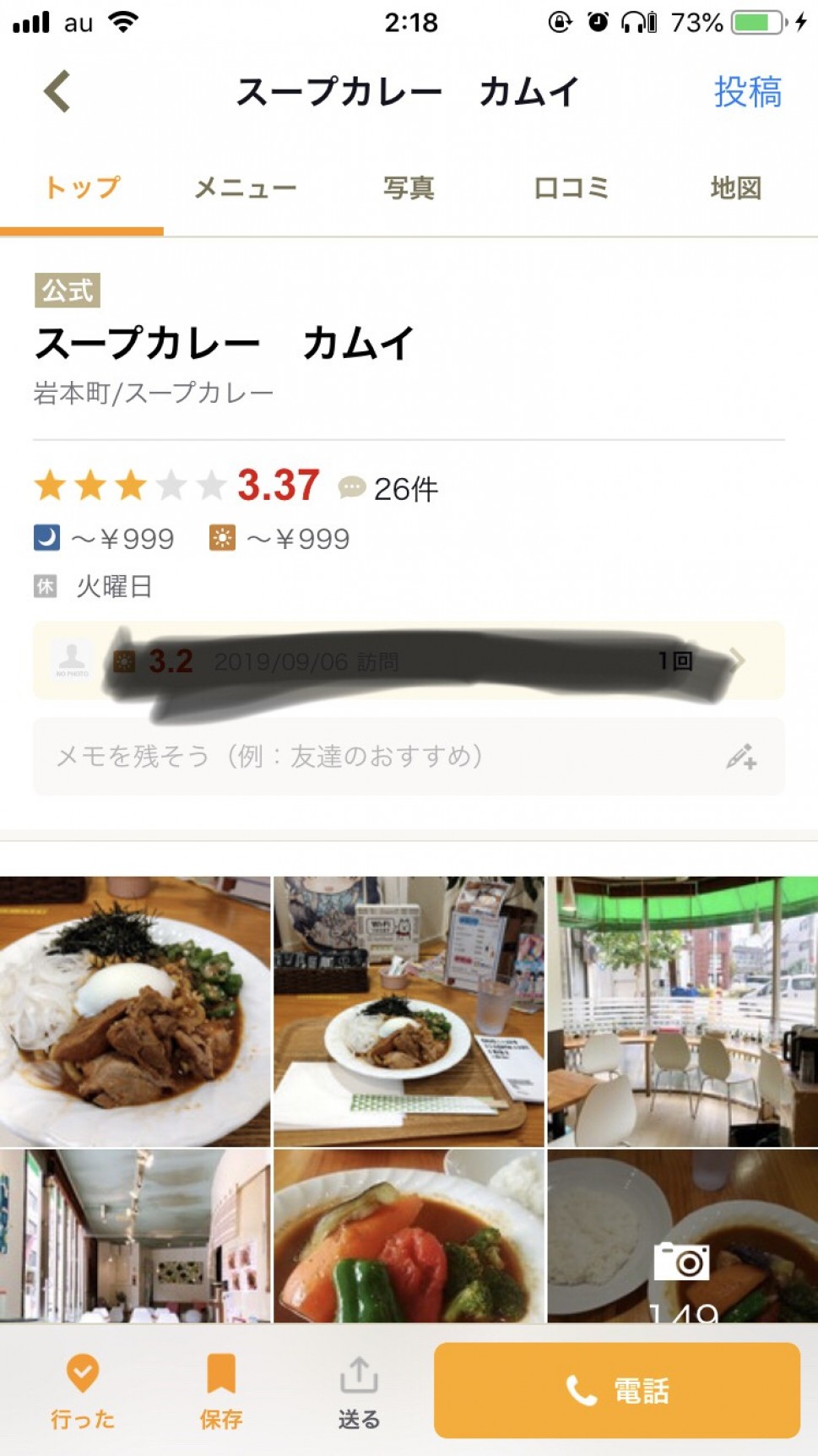Save restaurant with 保存 bookmark
This screenshot has width=818, height=1456.
tap(221, 1391)
